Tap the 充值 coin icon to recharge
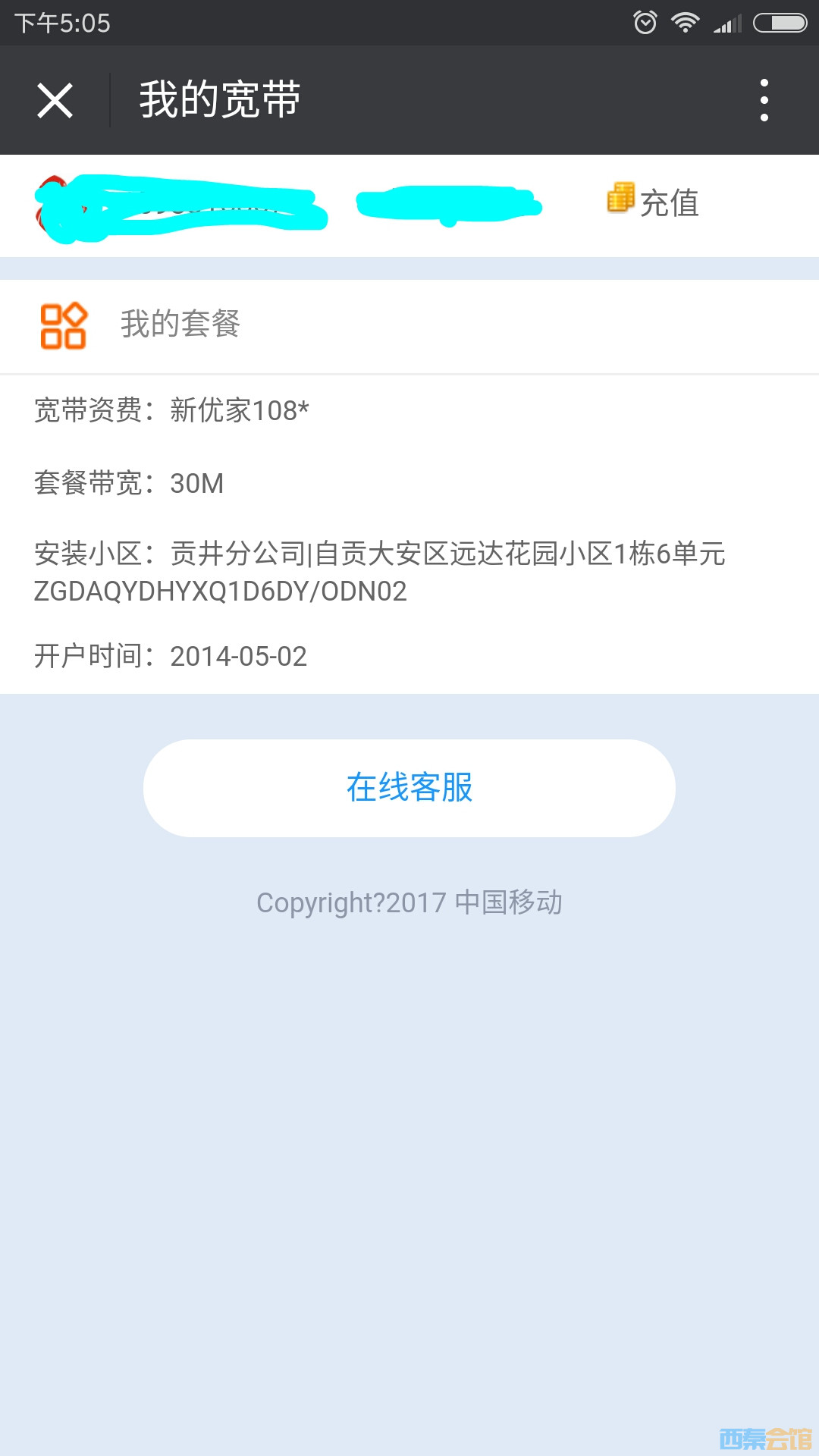Image resolution: width=819 pixels, height=1456 pixels. tap(620, 201)
